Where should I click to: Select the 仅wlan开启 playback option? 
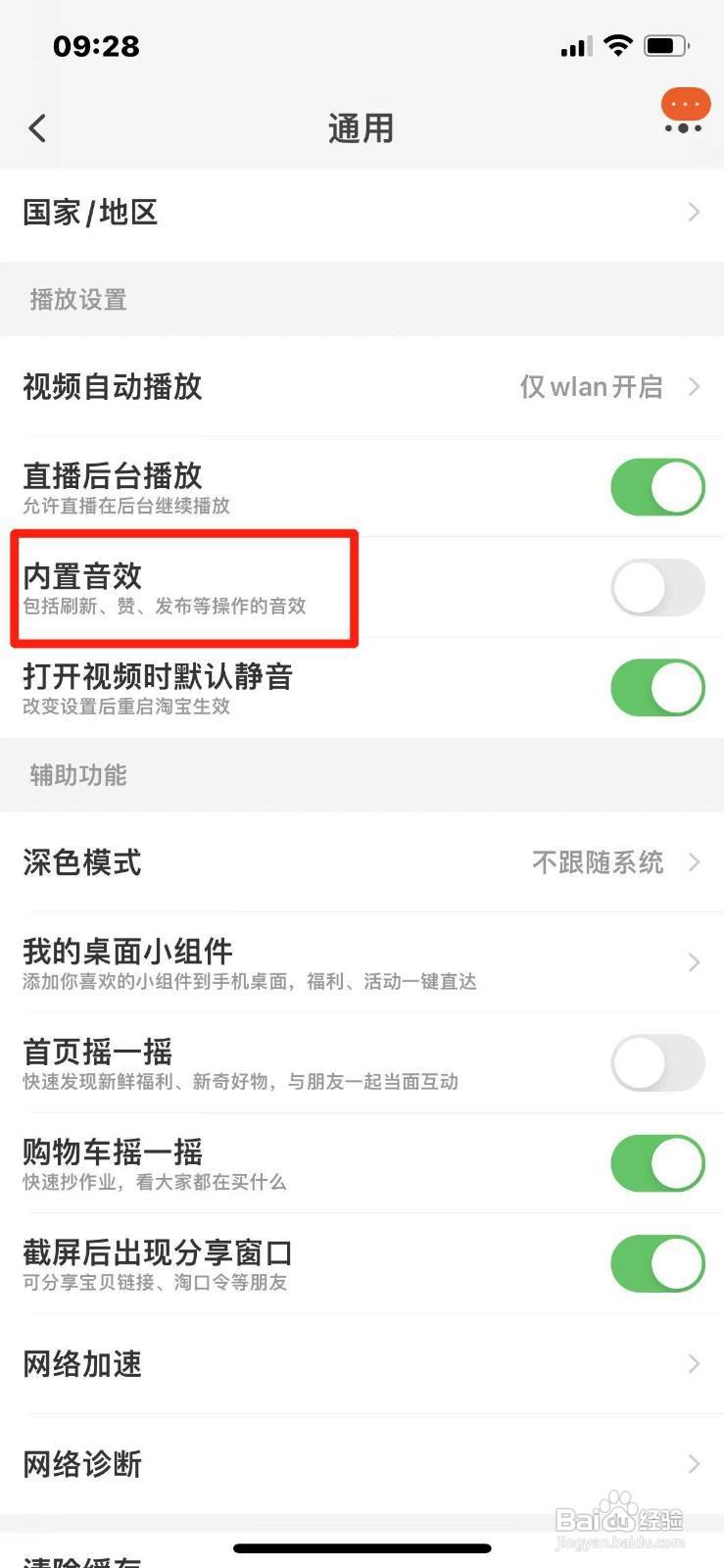click(589, 387)
